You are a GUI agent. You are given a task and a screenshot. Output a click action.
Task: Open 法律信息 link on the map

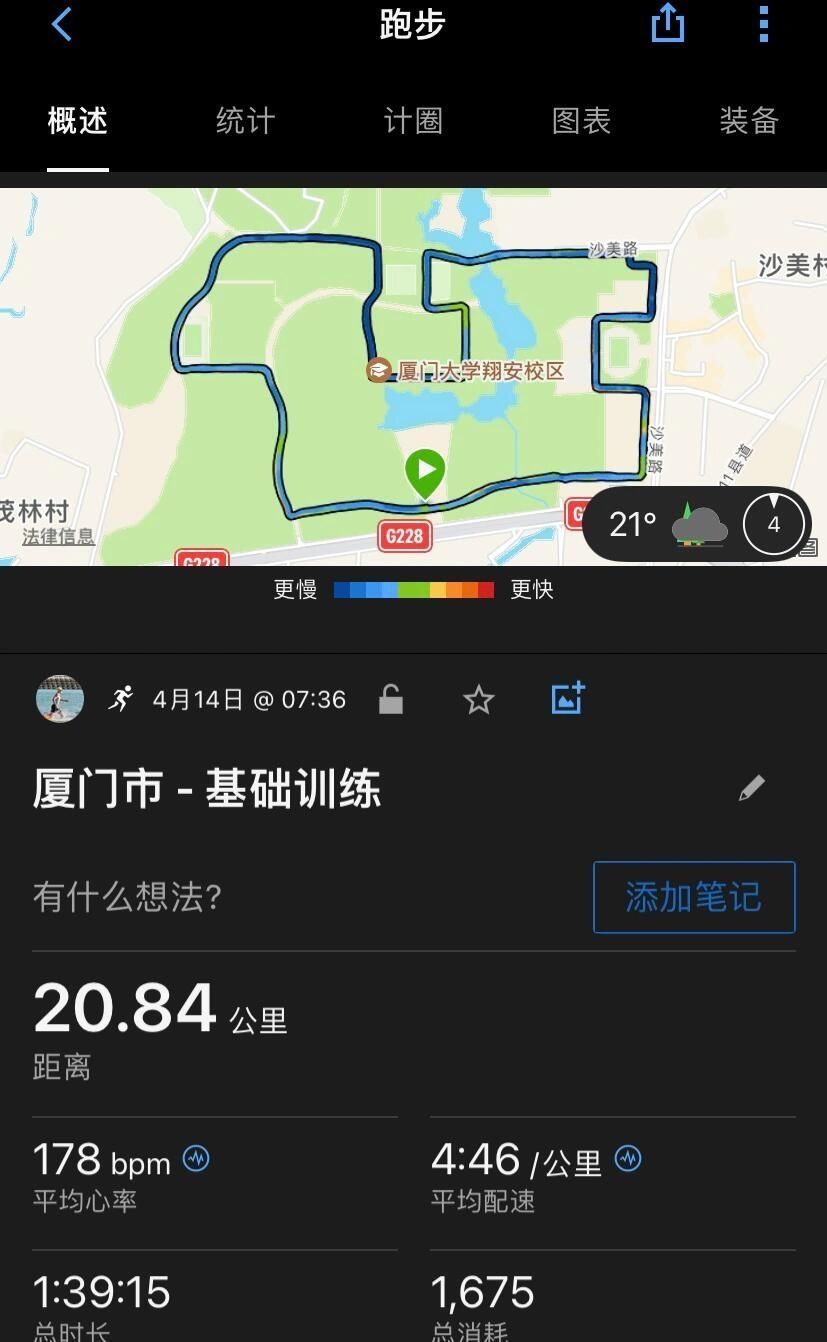pos(58,537)
